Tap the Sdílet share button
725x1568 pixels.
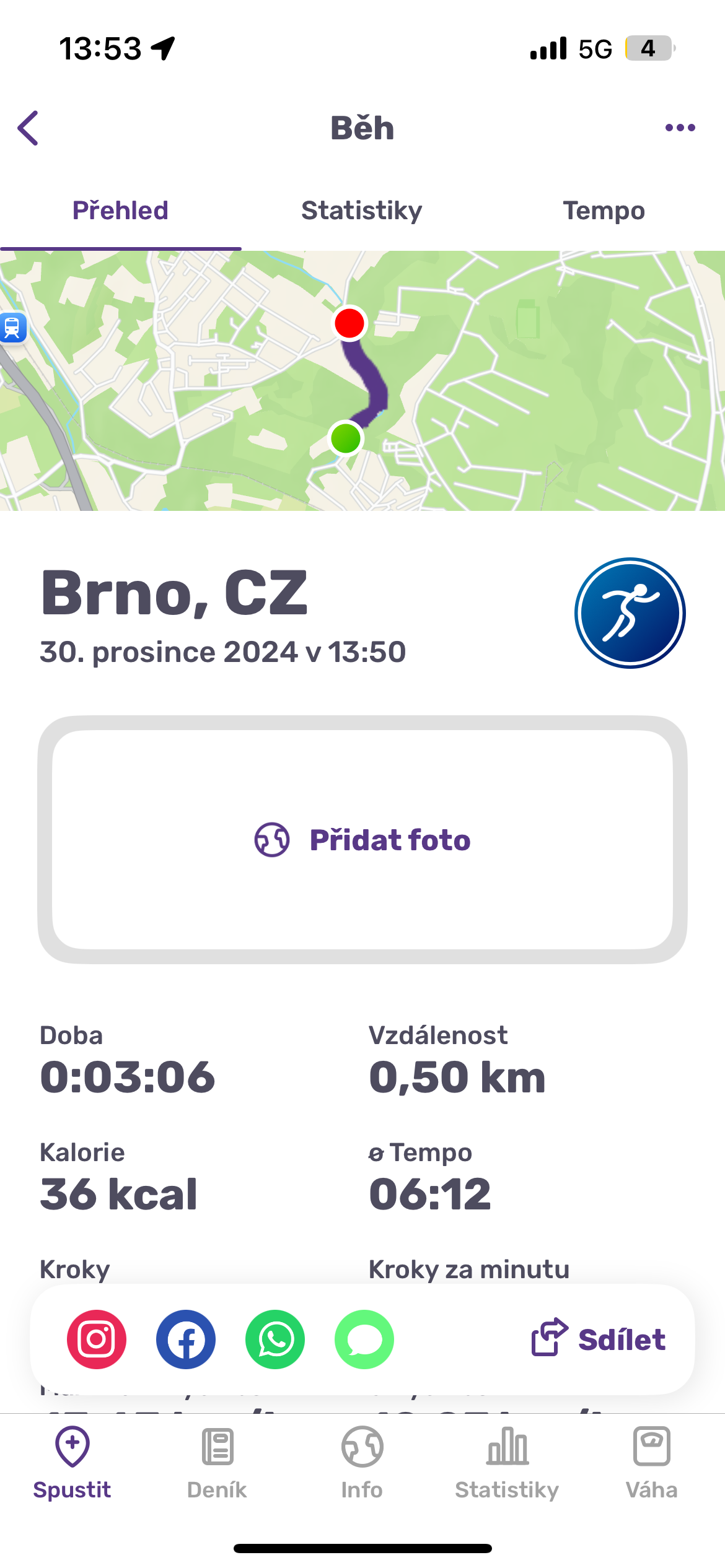click(599, 1339)
